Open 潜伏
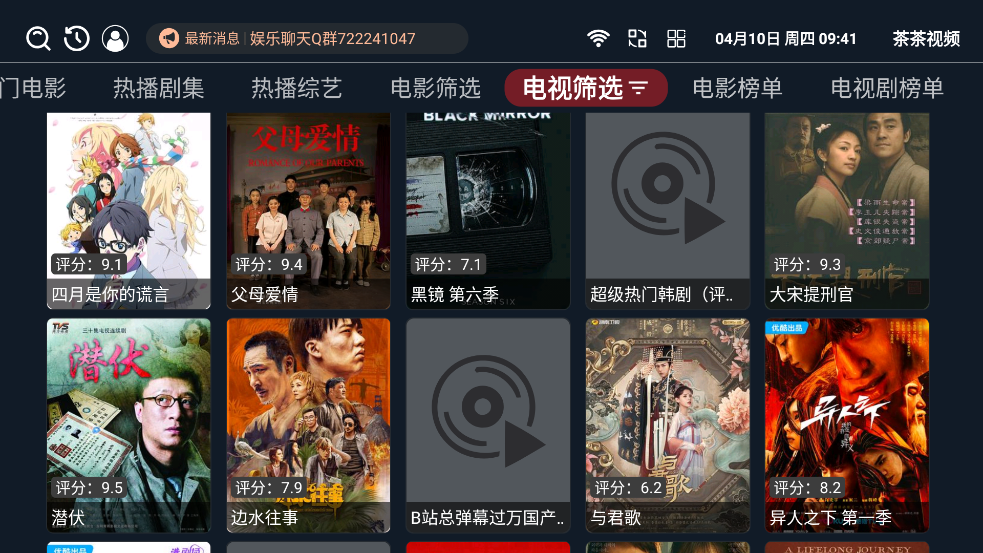Viewport: 983px width, 553px height. [x=129, y=425]
